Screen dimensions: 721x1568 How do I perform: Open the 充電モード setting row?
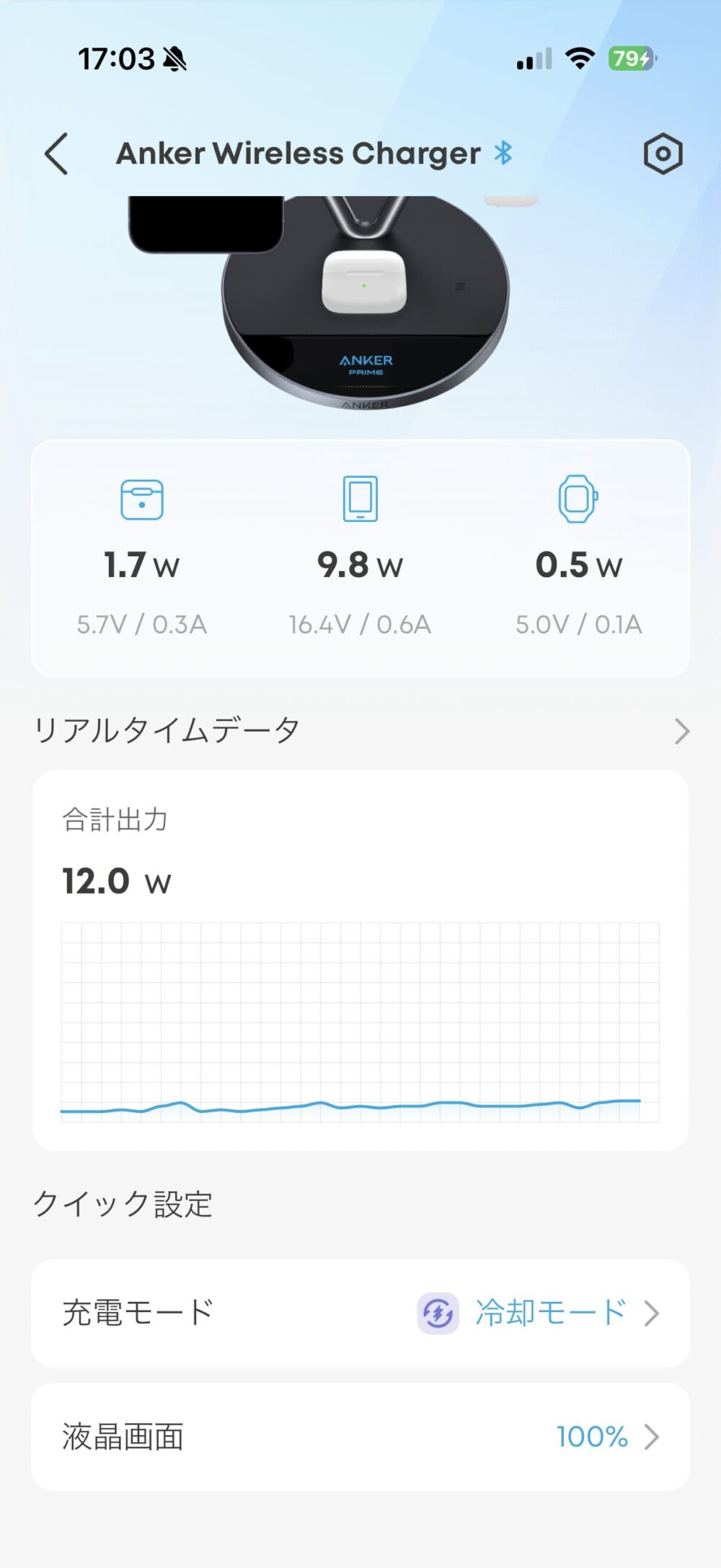coord(360,1313)
